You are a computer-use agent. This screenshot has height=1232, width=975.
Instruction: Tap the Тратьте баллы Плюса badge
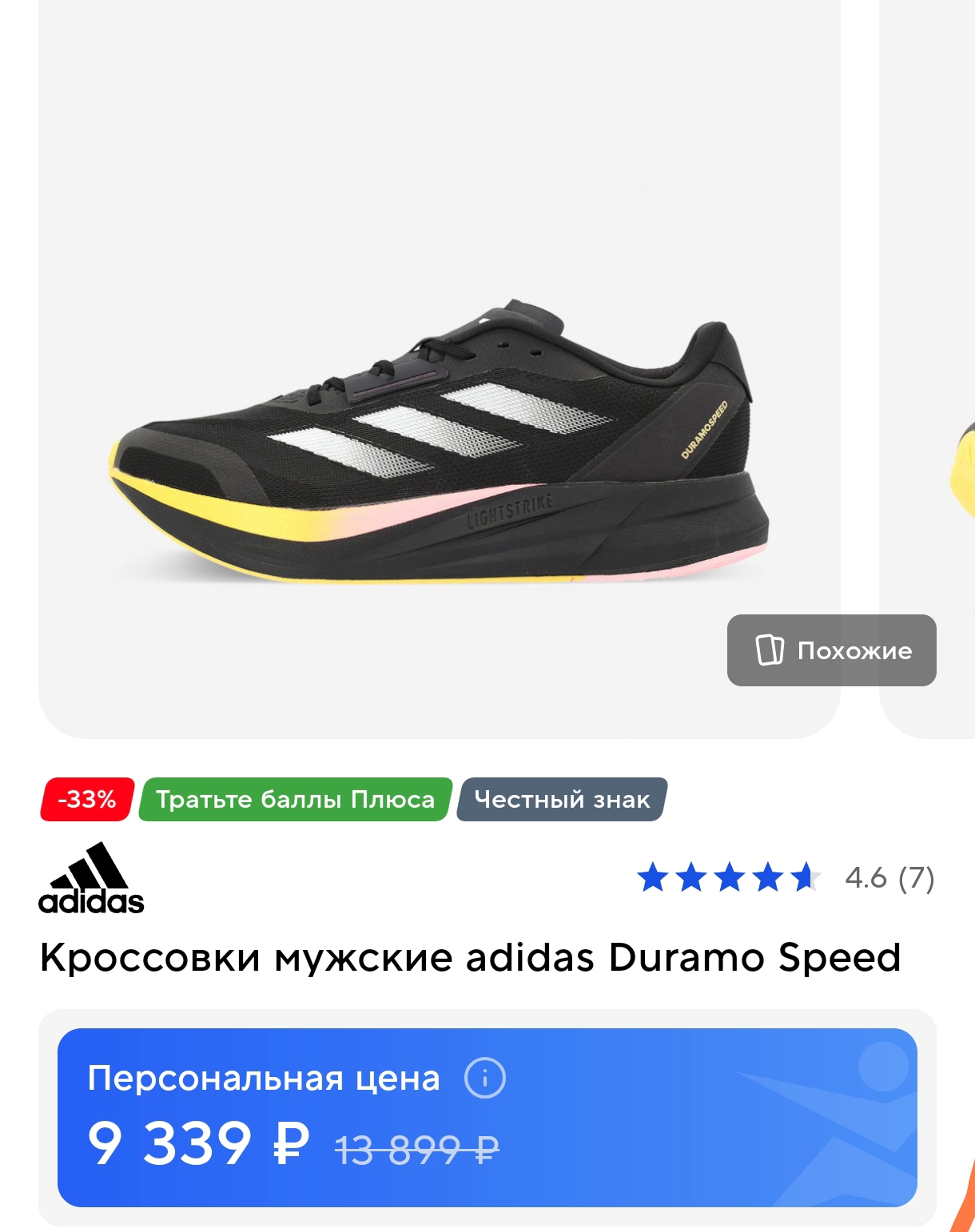point(295,799)
